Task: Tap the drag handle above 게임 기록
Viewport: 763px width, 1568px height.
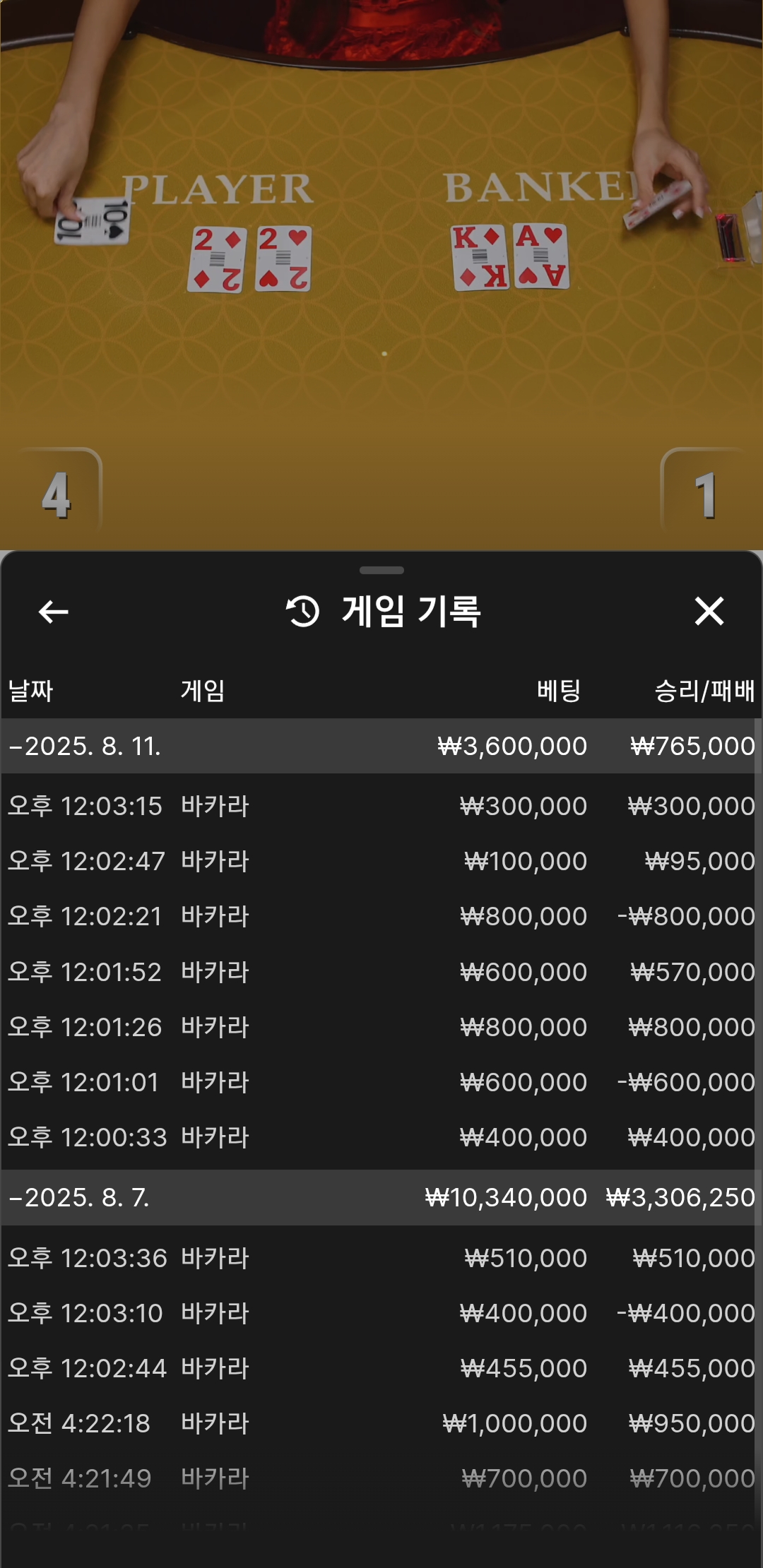Action: tap(381, 570)
